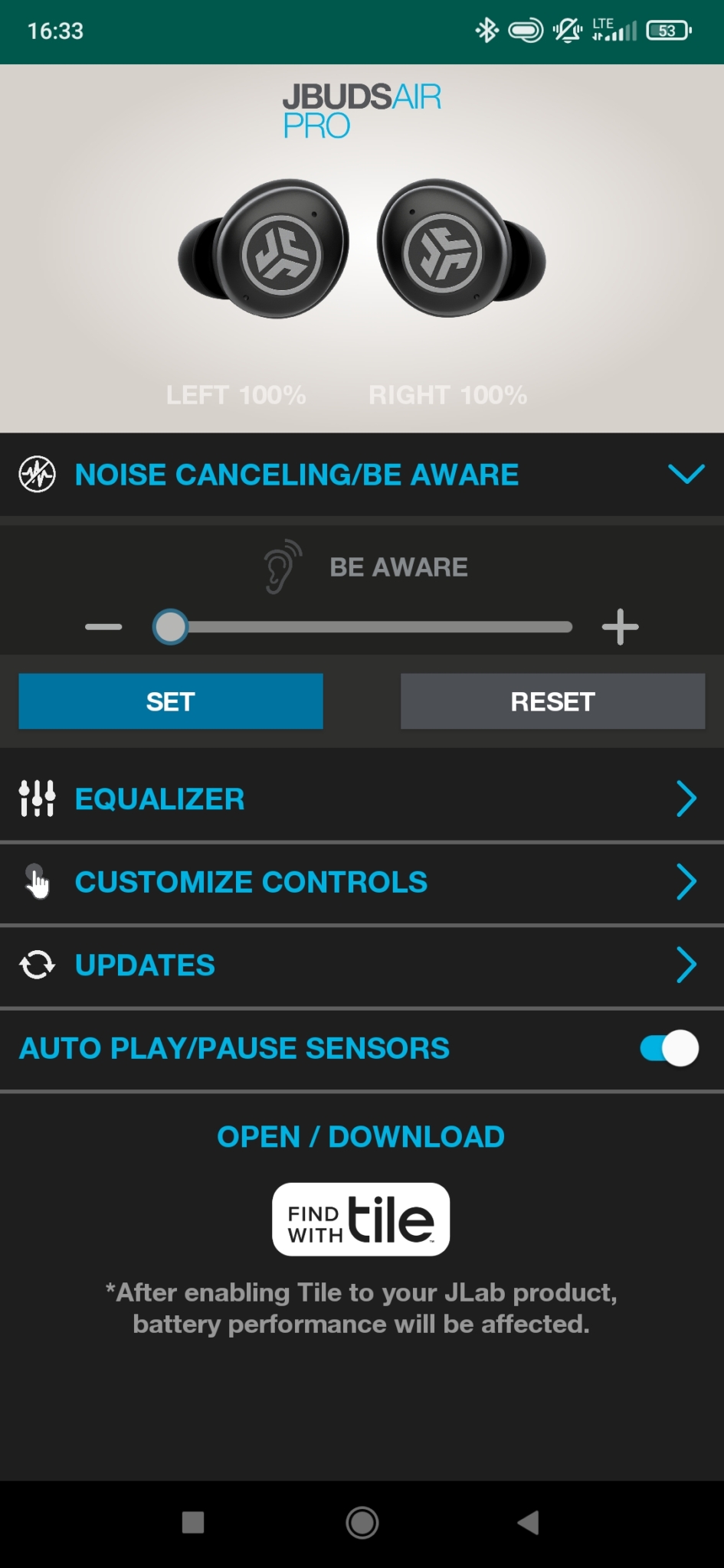Screen dimensions: 724x1568
Task: Disable Auto Play/Pause Sensors
Action: click(x=669, y=1048)
